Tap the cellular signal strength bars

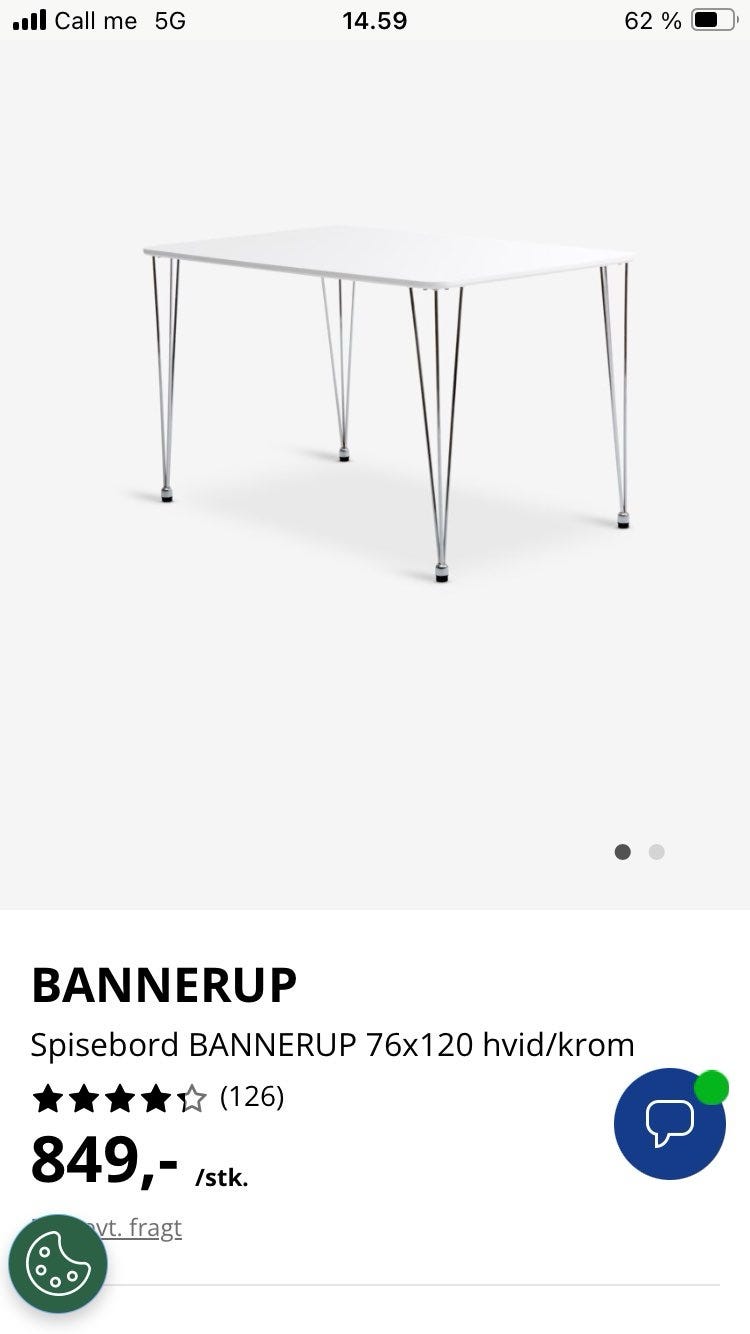click(x=28, y=19)
